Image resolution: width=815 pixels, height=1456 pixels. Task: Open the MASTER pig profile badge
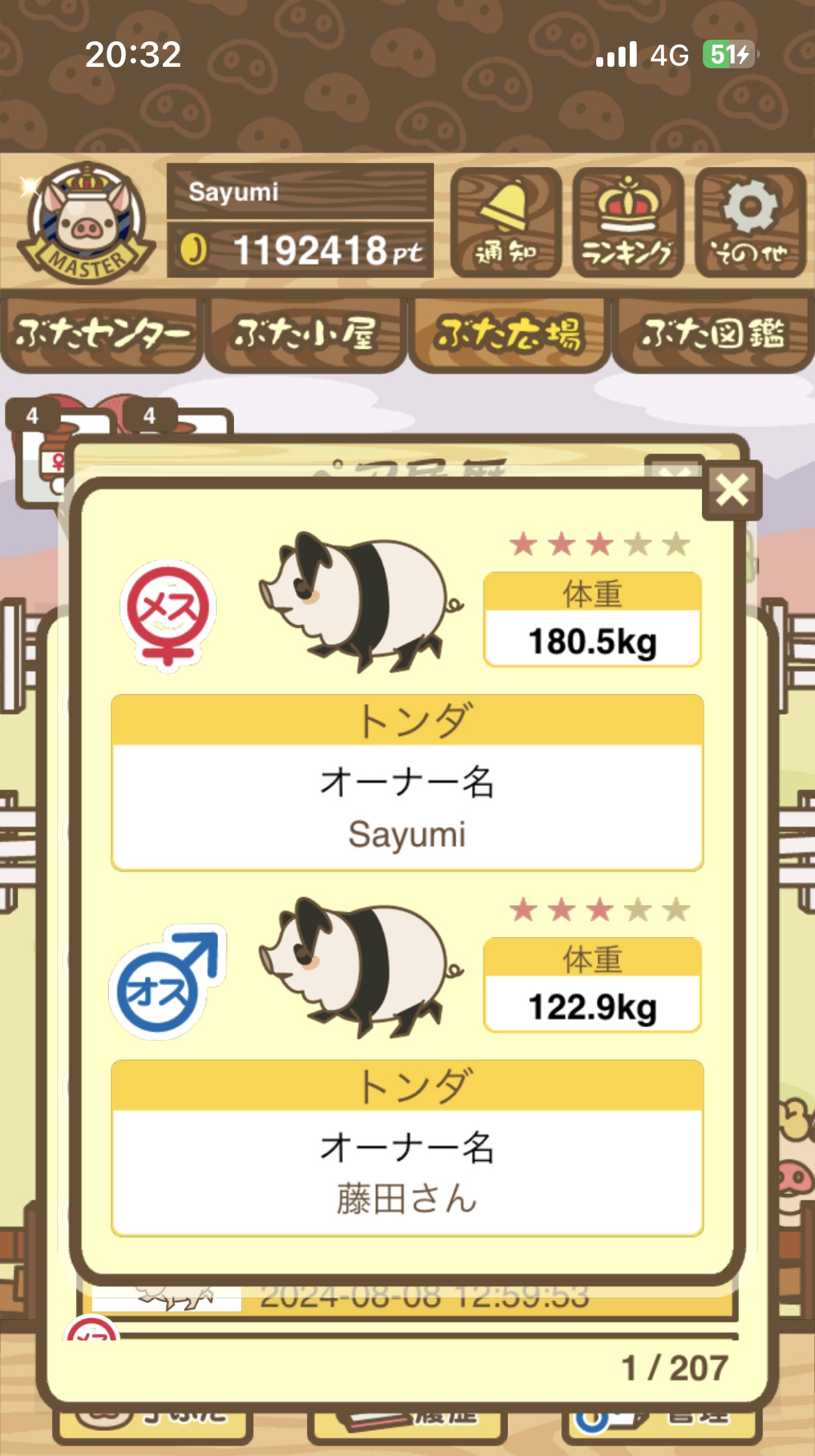(85, 223)
